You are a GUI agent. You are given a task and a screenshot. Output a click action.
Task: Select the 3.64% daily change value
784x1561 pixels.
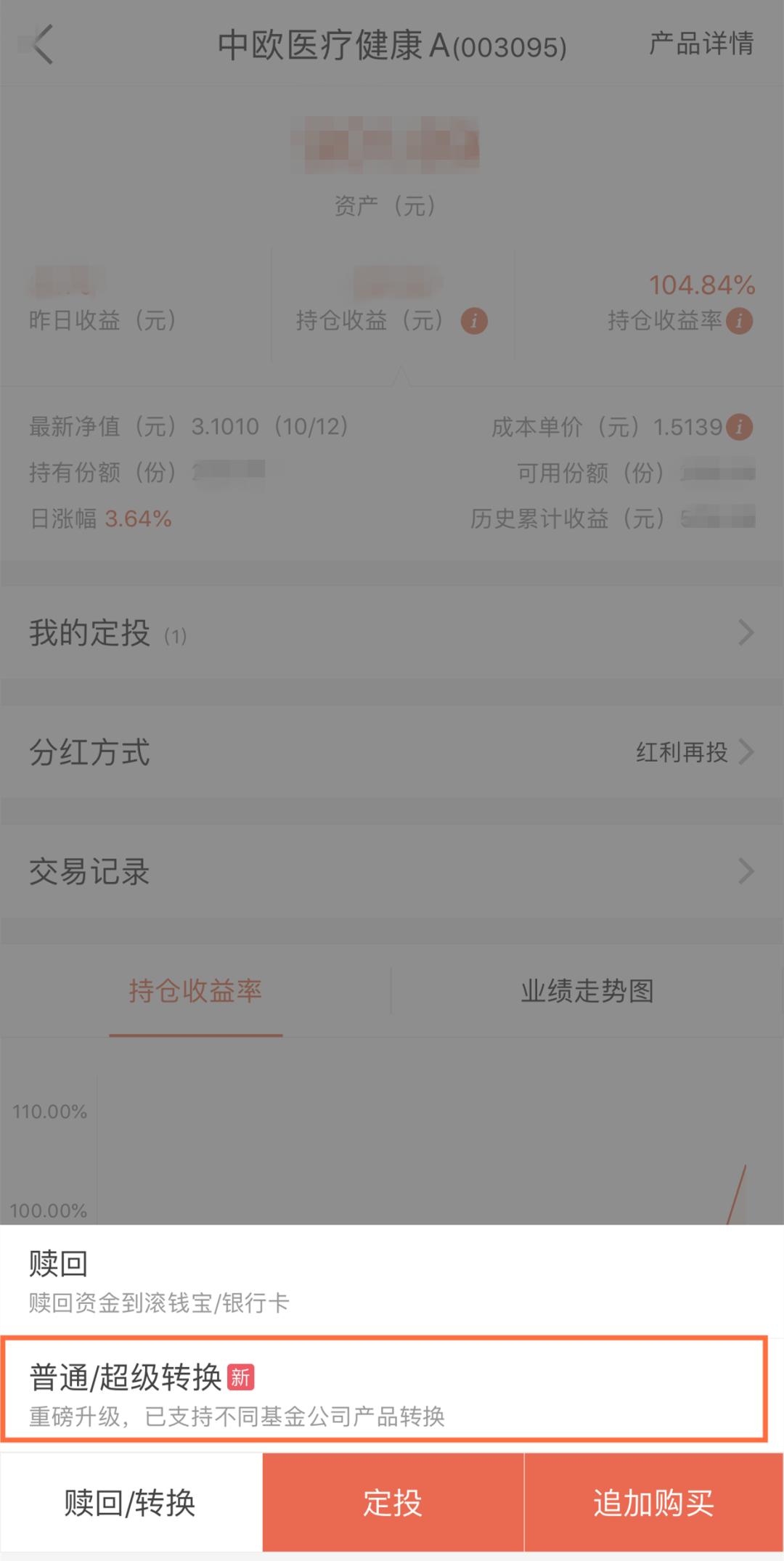138,519
